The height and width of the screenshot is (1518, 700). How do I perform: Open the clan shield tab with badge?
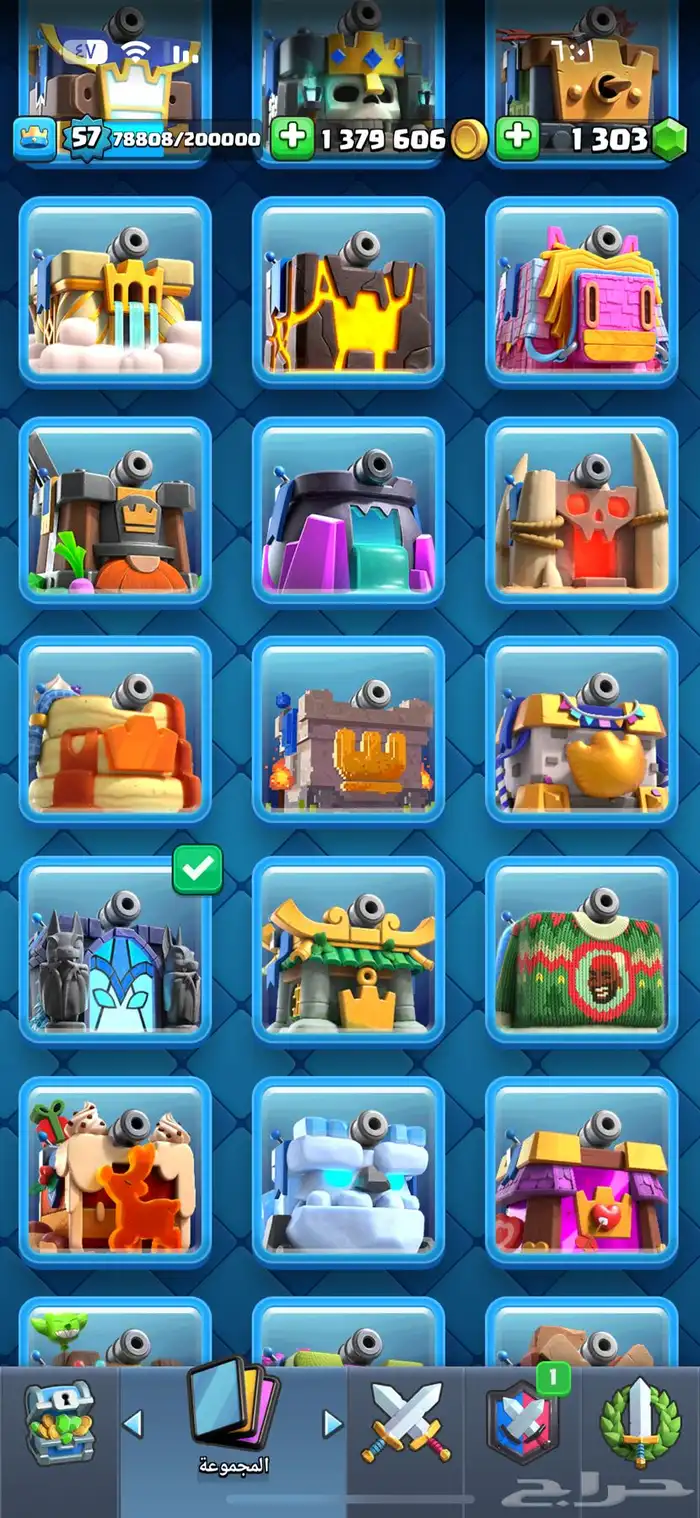coord(520,1420)
